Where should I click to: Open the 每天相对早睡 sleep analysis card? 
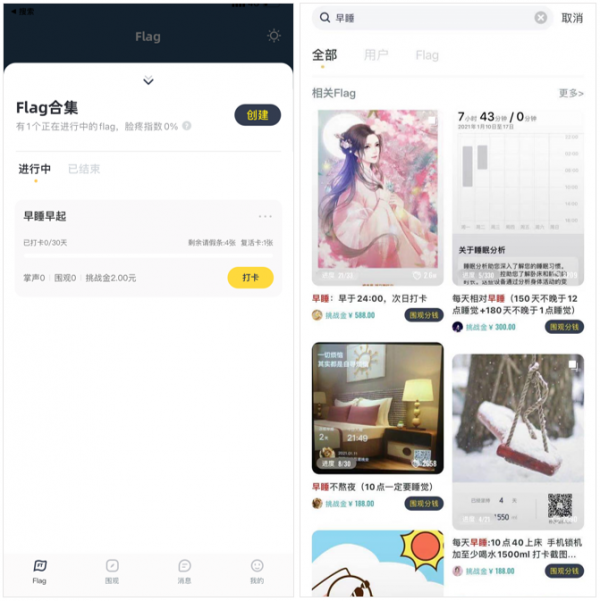pyautogui.click(x=517, y=195)
